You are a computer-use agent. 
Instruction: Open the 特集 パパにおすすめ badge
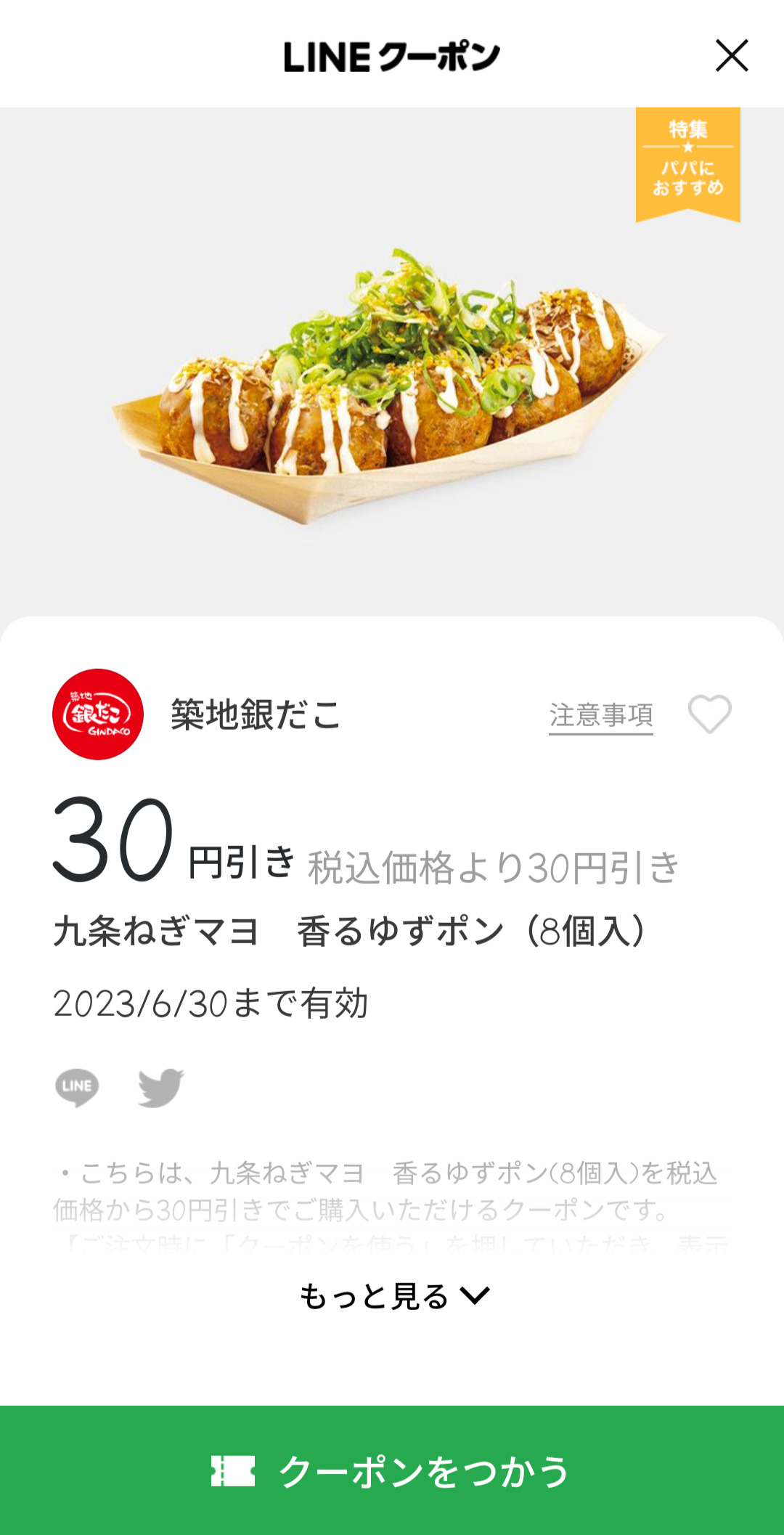(x=687, y=163)
